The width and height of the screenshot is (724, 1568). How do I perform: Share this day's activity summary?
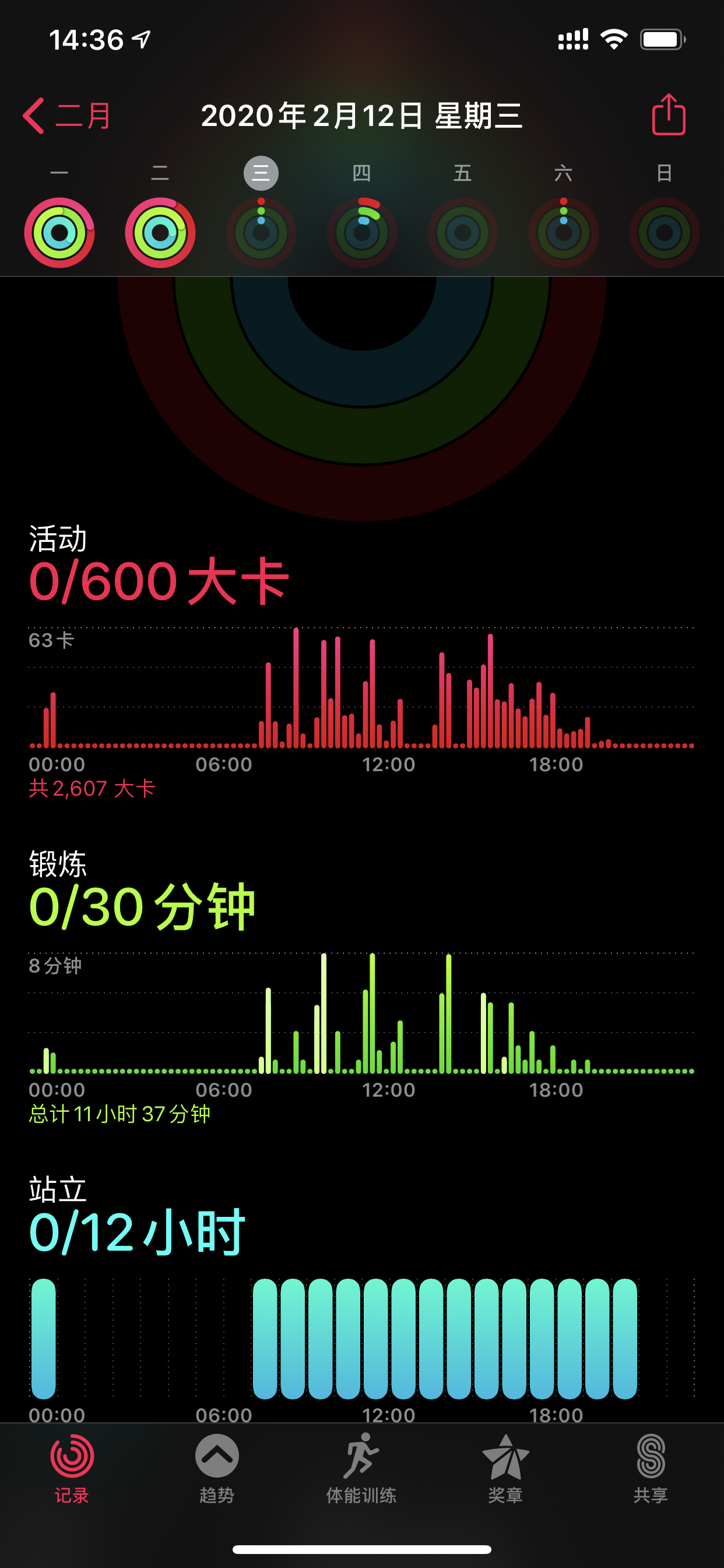click(x=669, y=114)
